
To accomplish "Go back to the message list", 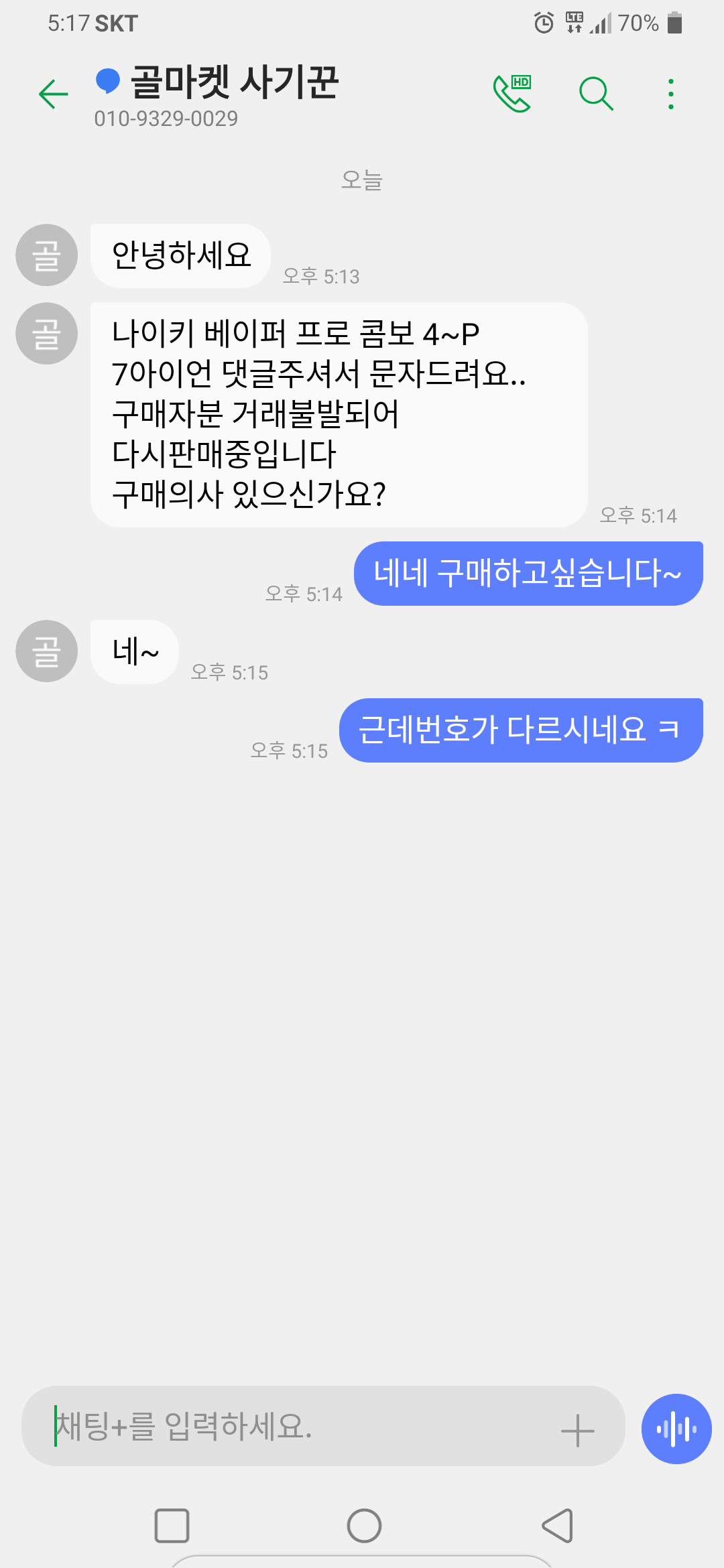I will pyautogui.click(x=54, y=94).
